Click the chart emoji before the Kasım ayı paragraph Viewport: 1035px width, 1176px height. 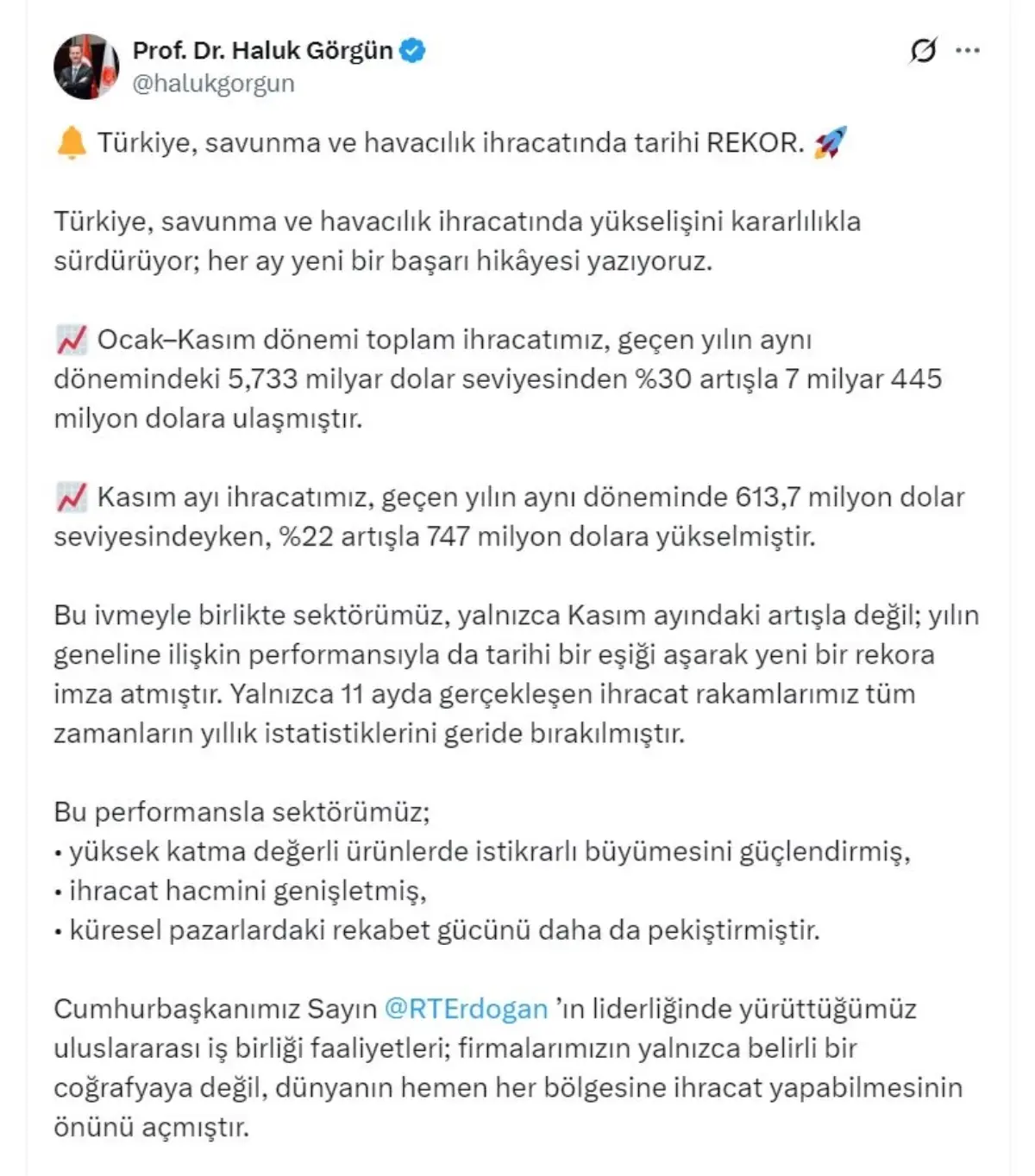[72, 497]
